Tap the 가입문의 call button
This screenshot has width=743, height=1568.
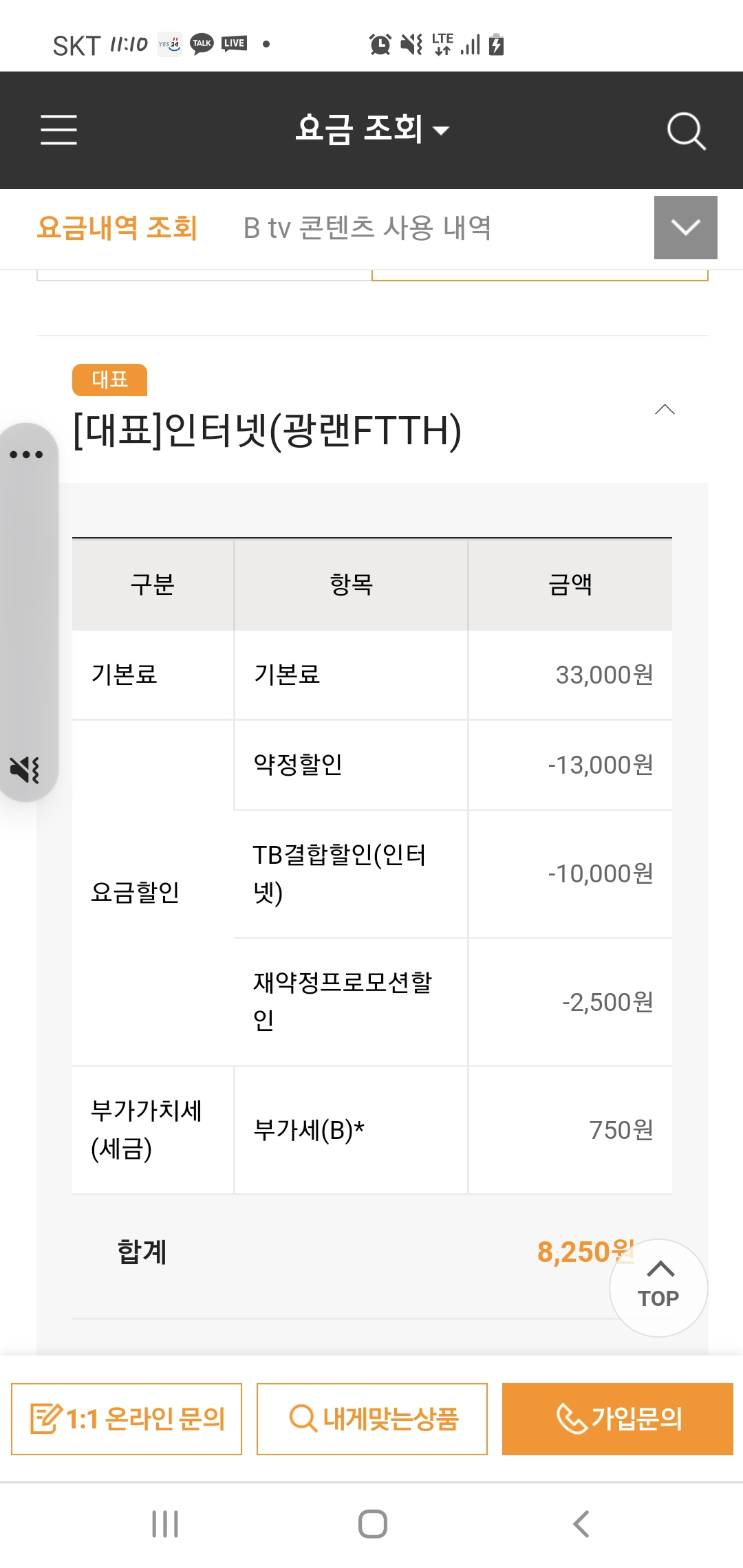coord(617,1419)
